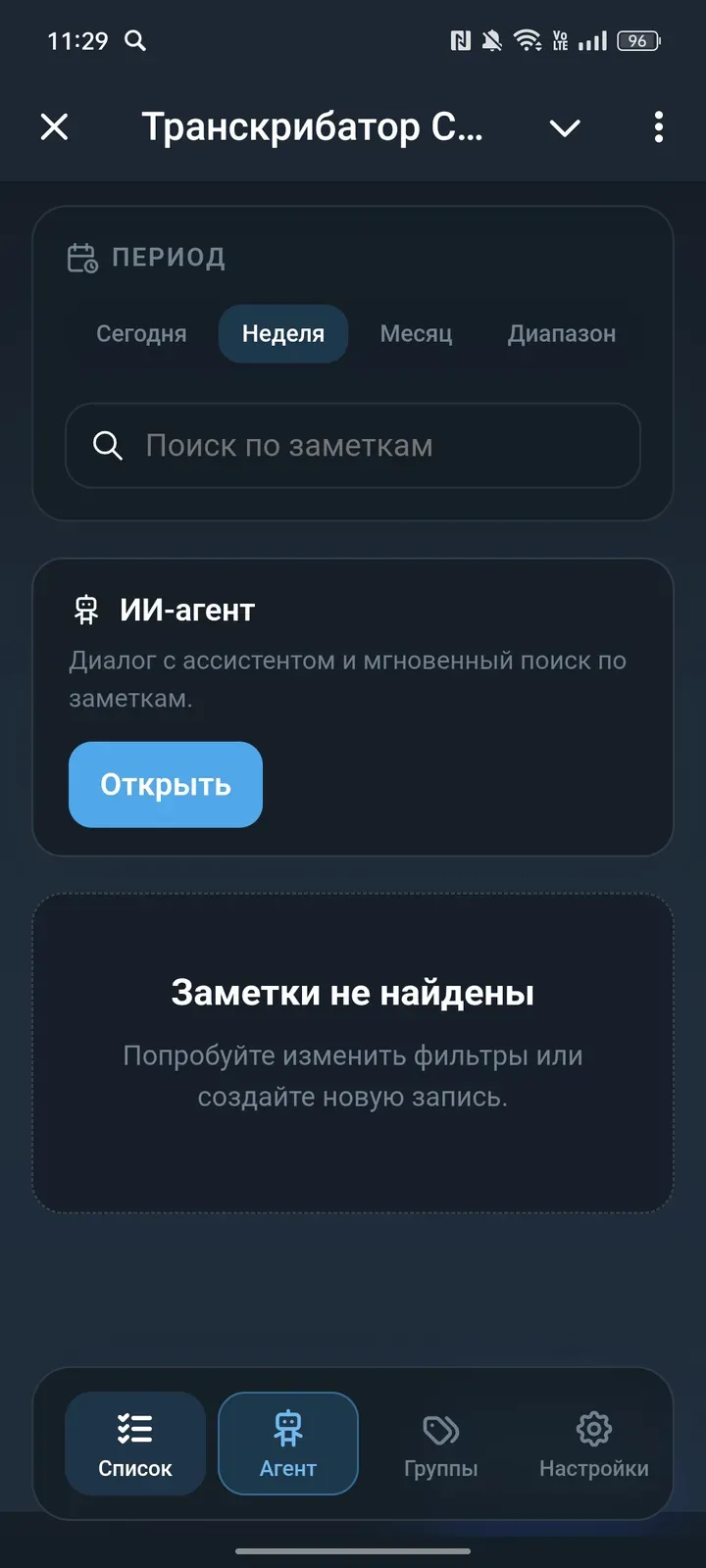Open the three-dot overflow menu
This screenshot has height=1568, width=706.
658,126
